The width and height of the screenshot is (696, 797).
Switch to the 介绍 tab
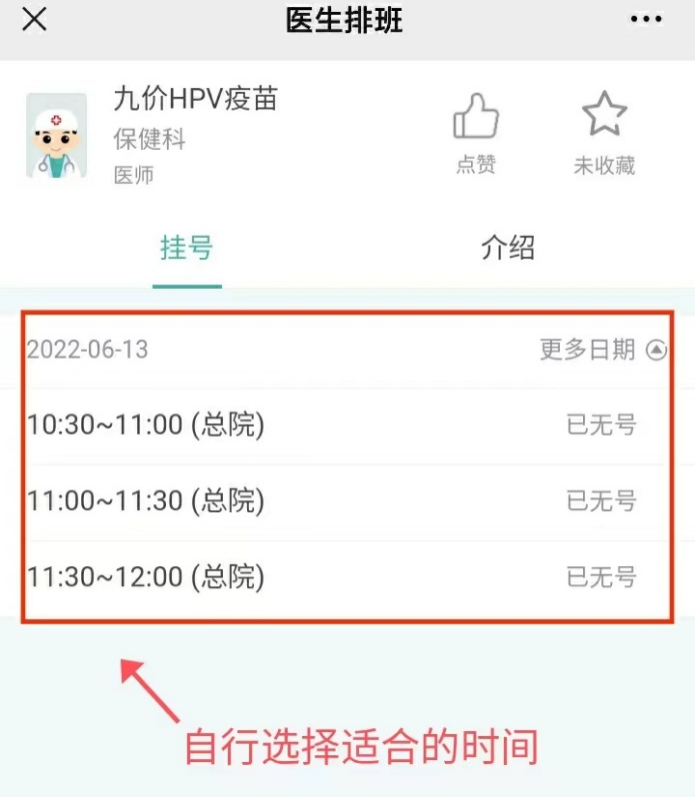pyautogui.click(x=508, y=248)
